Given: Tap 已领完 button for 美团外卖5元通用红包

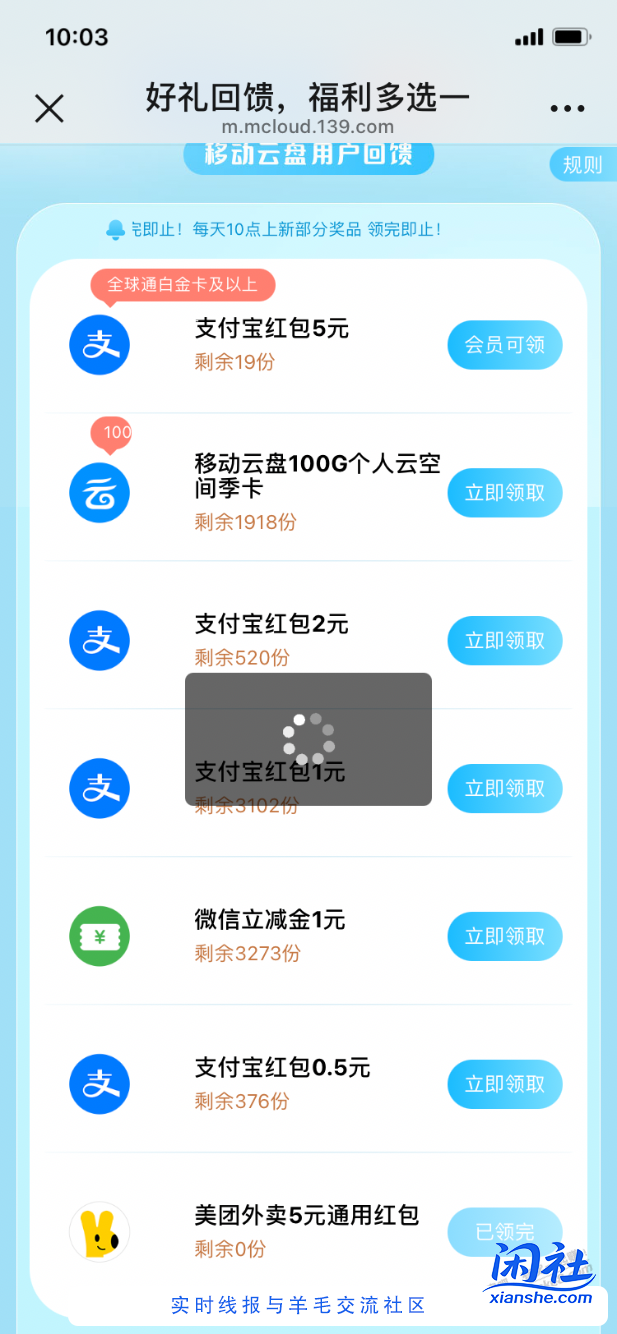Looking at the screenshot, I should click(x=504, y=1232).
